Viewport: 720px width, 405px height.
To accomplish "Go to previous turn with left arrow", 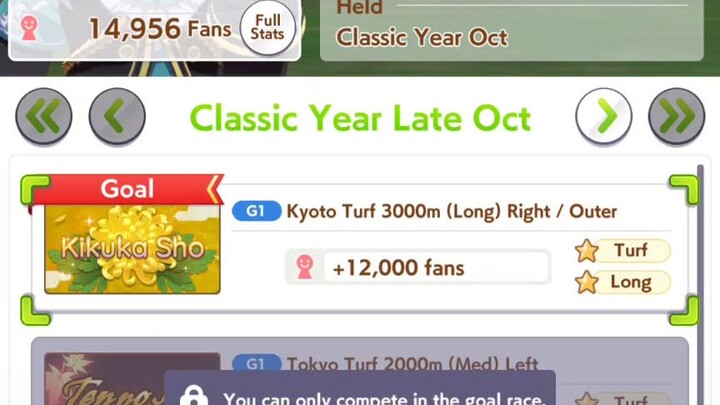I will click(x=117, y=118).
